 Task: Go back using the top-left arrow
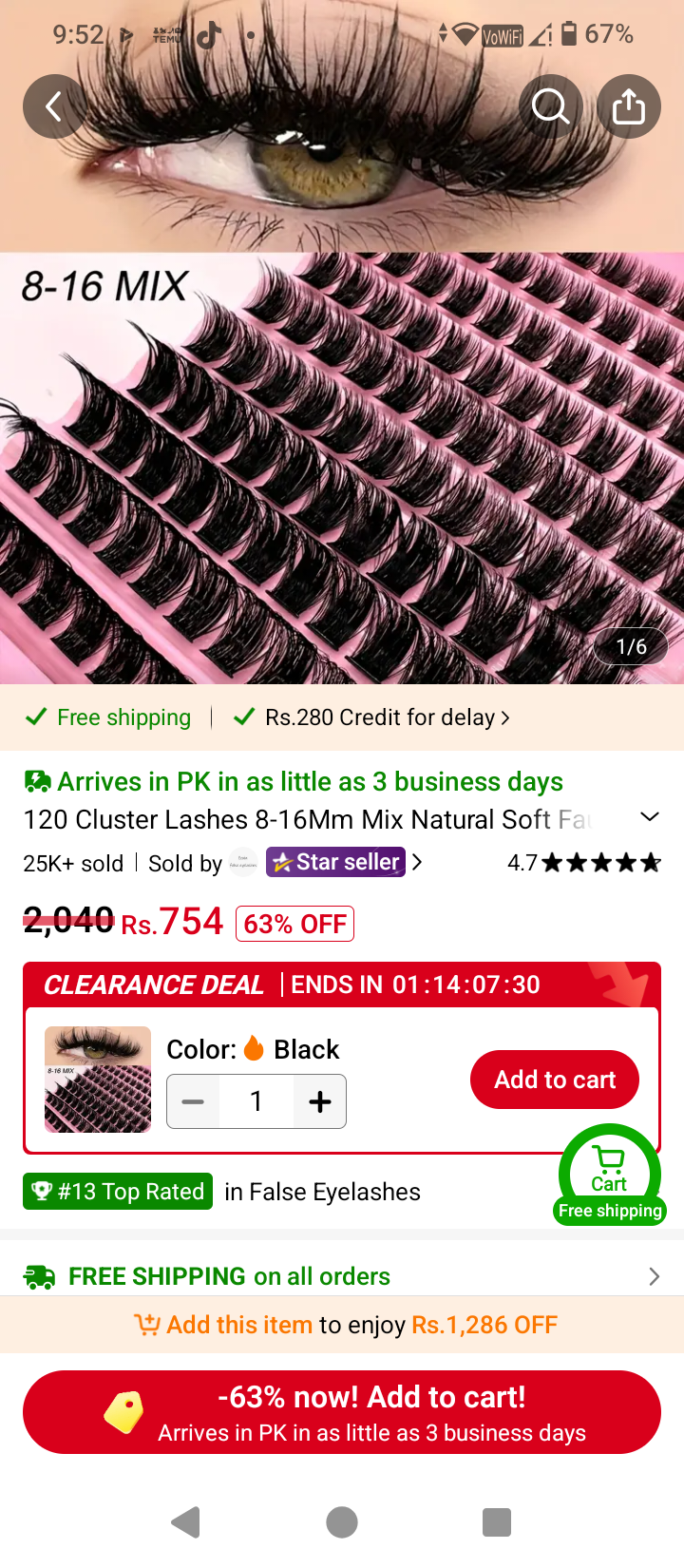[x=55, y=106]
